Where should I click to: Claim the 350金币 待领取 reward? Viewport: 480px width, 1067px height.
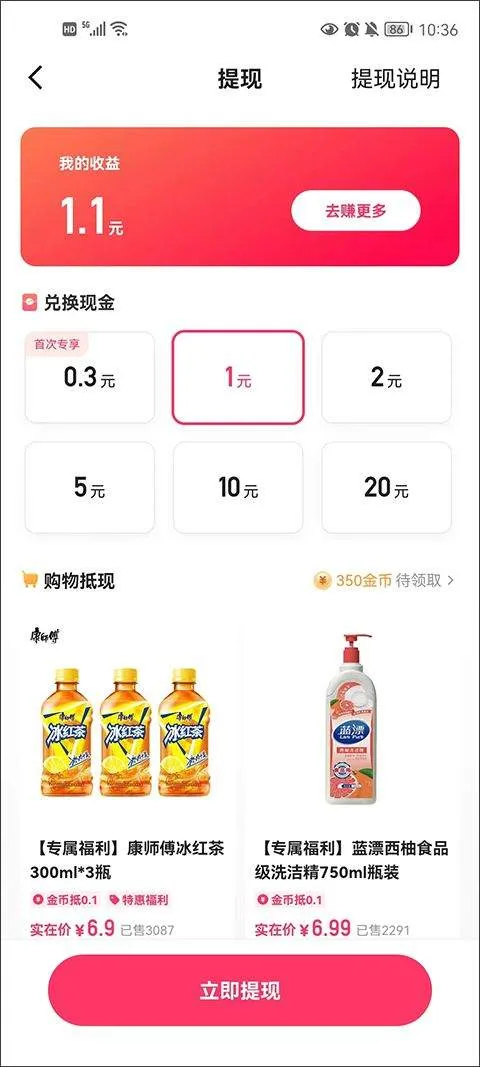tap(384, 580)
